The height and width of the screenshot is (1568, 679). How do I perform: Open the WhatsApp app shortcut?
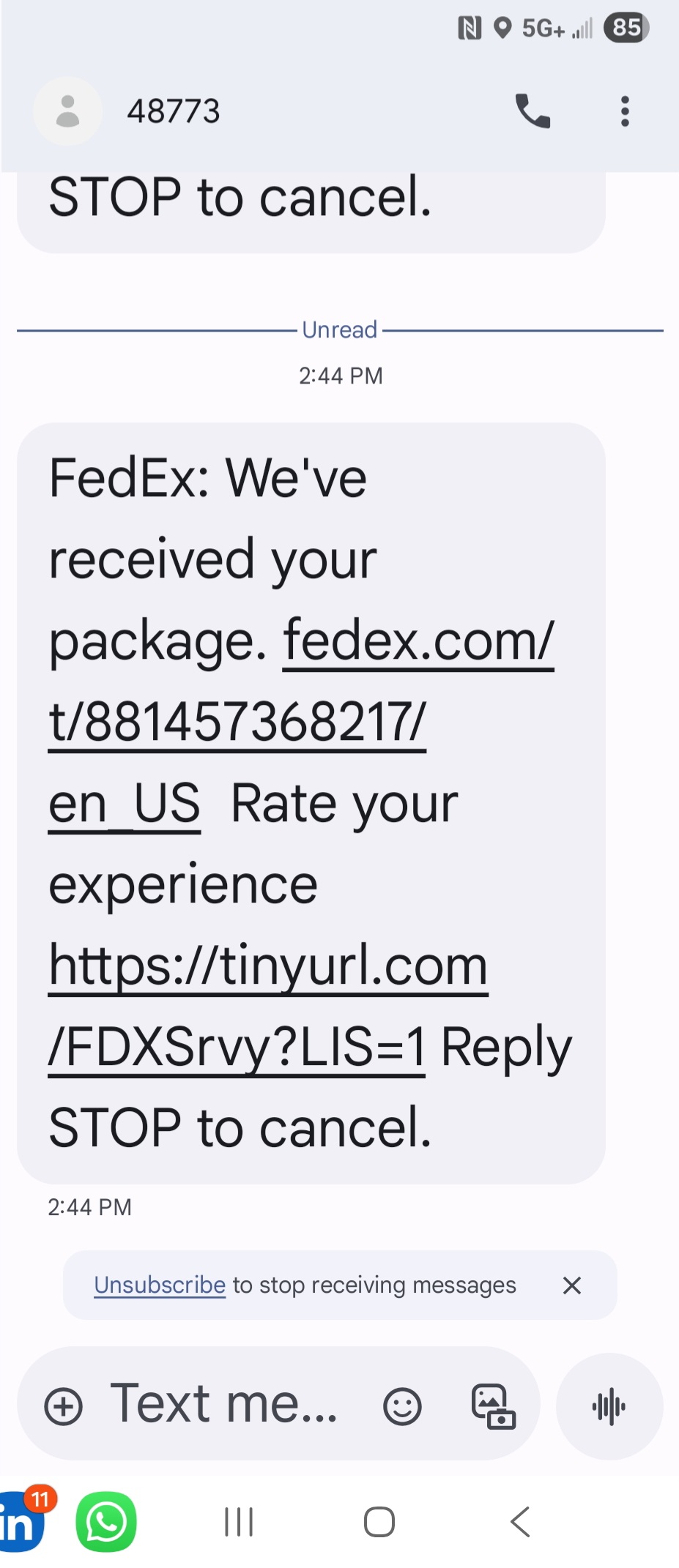pyautogui.click(x=106, y=1523)
